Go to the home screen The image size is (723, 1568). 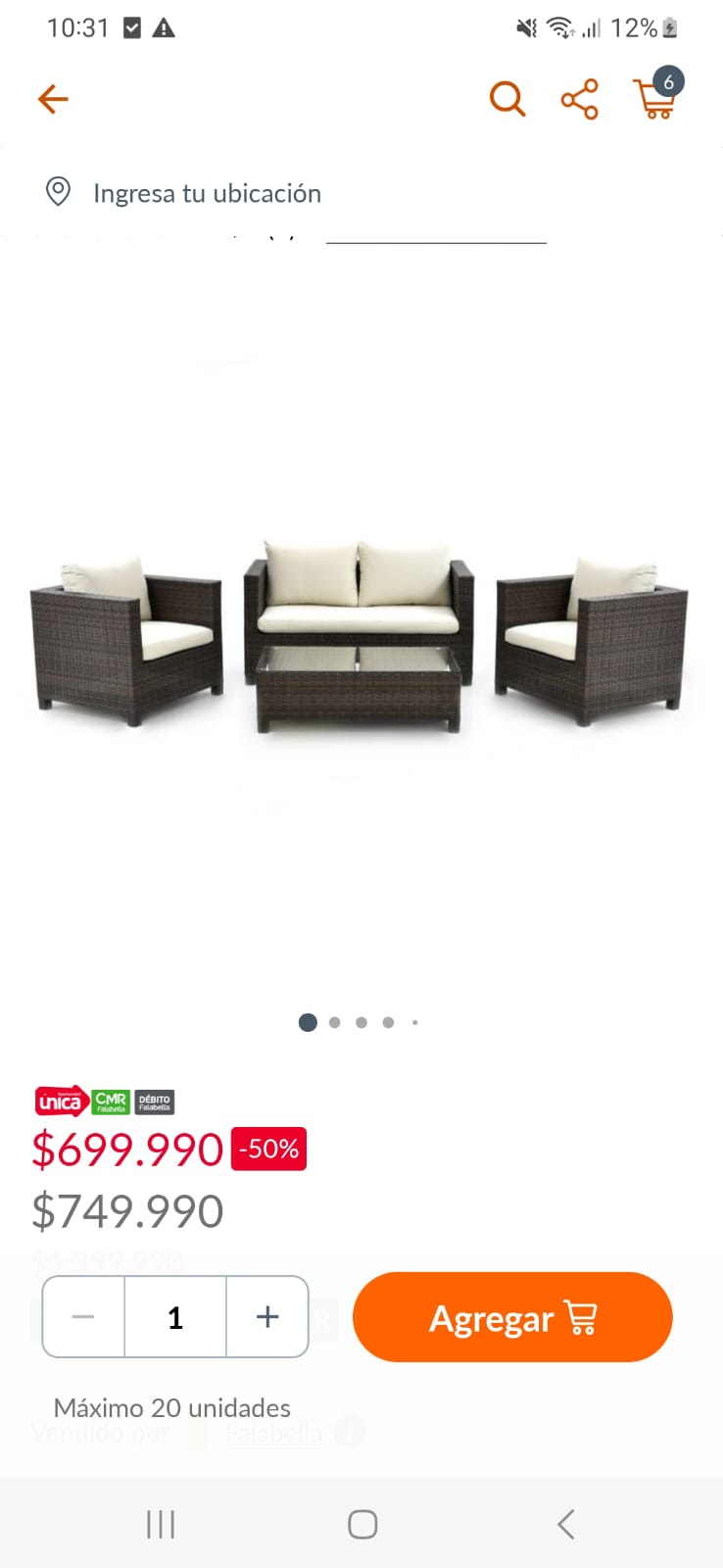[x=362, y=1524]
